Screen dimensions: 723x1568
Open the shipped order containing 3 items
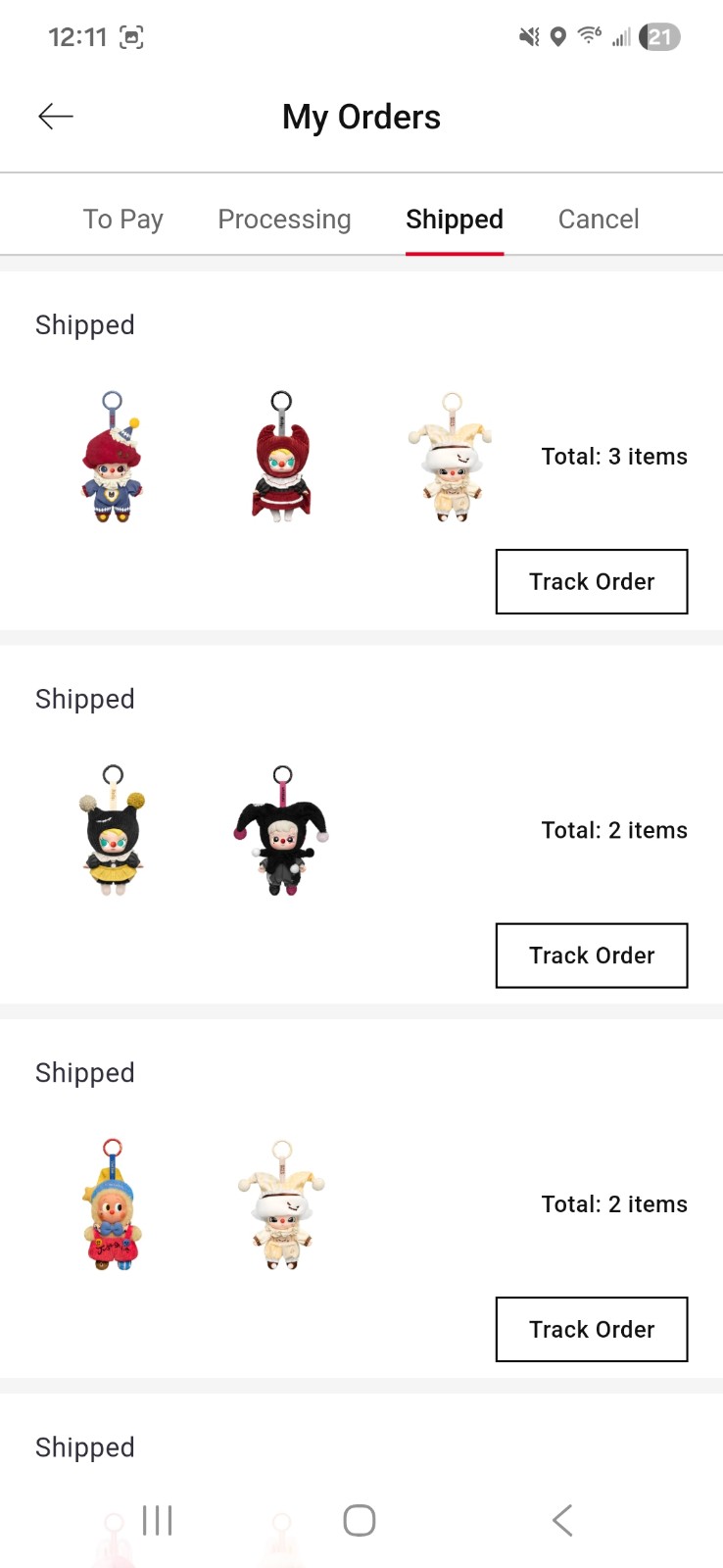pyautogui.click(x=294, y=456)
